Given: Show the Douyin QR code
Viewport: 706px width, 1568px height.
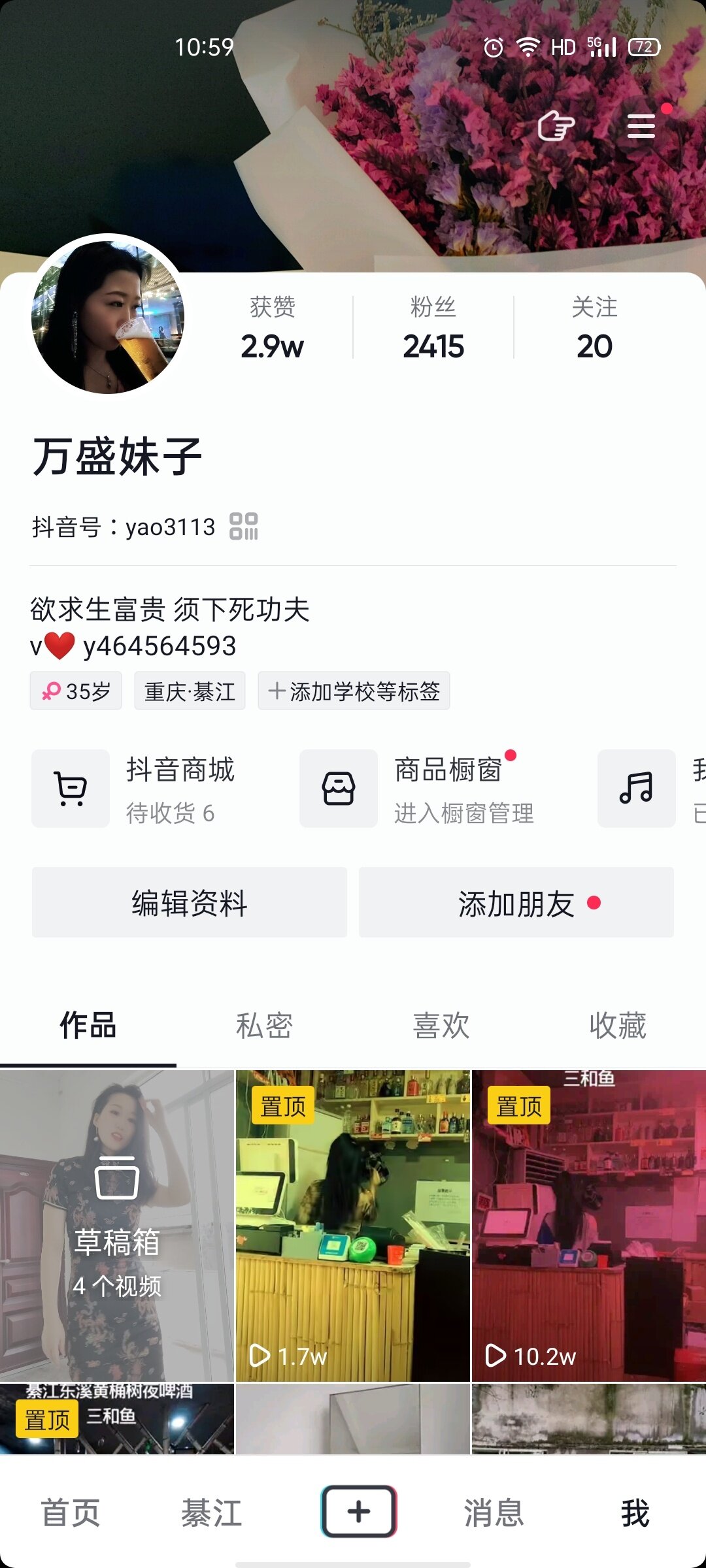Looking at the screenshot, I should click(x=244, y=527).
